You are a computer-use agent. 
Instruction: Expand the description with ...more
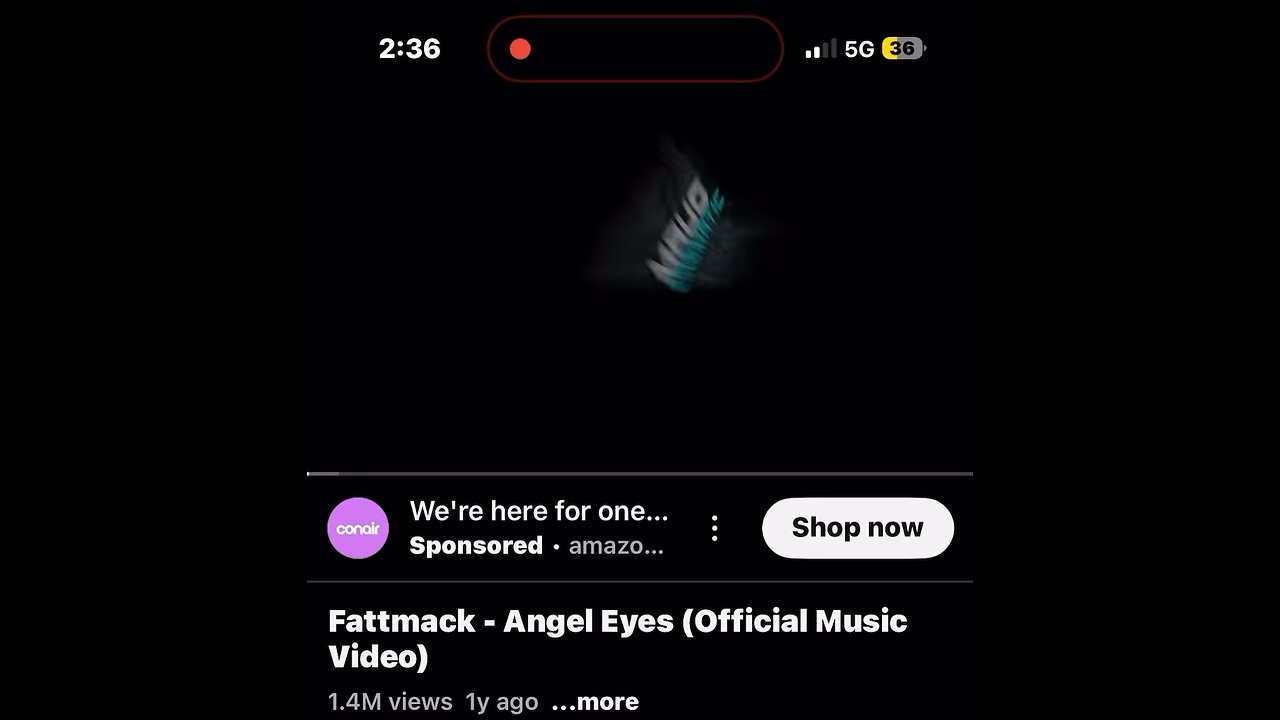(x=595, y=702)
